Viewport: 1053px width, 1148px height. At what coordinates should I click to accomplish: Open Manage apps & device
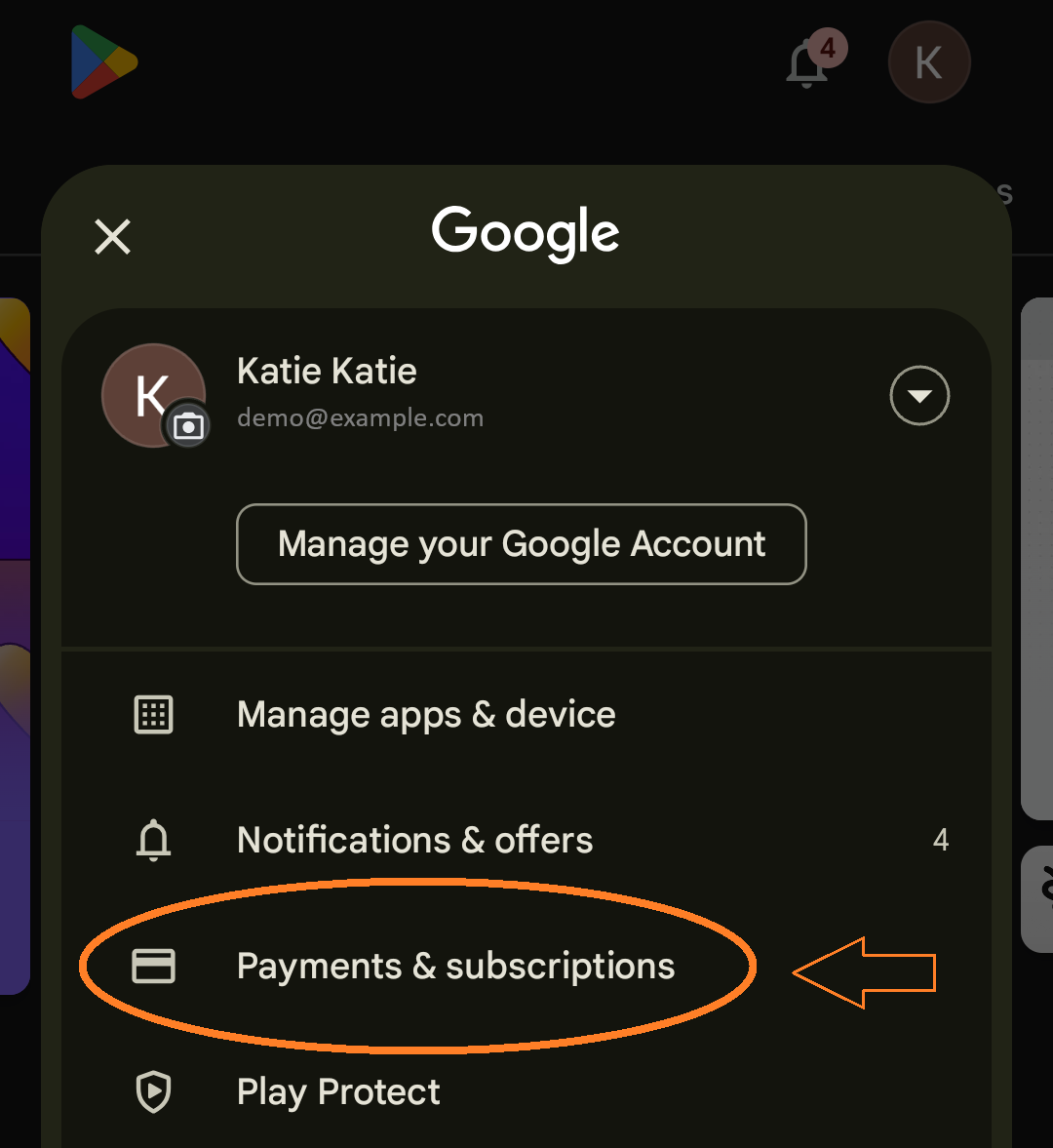[x=426, y=715]
